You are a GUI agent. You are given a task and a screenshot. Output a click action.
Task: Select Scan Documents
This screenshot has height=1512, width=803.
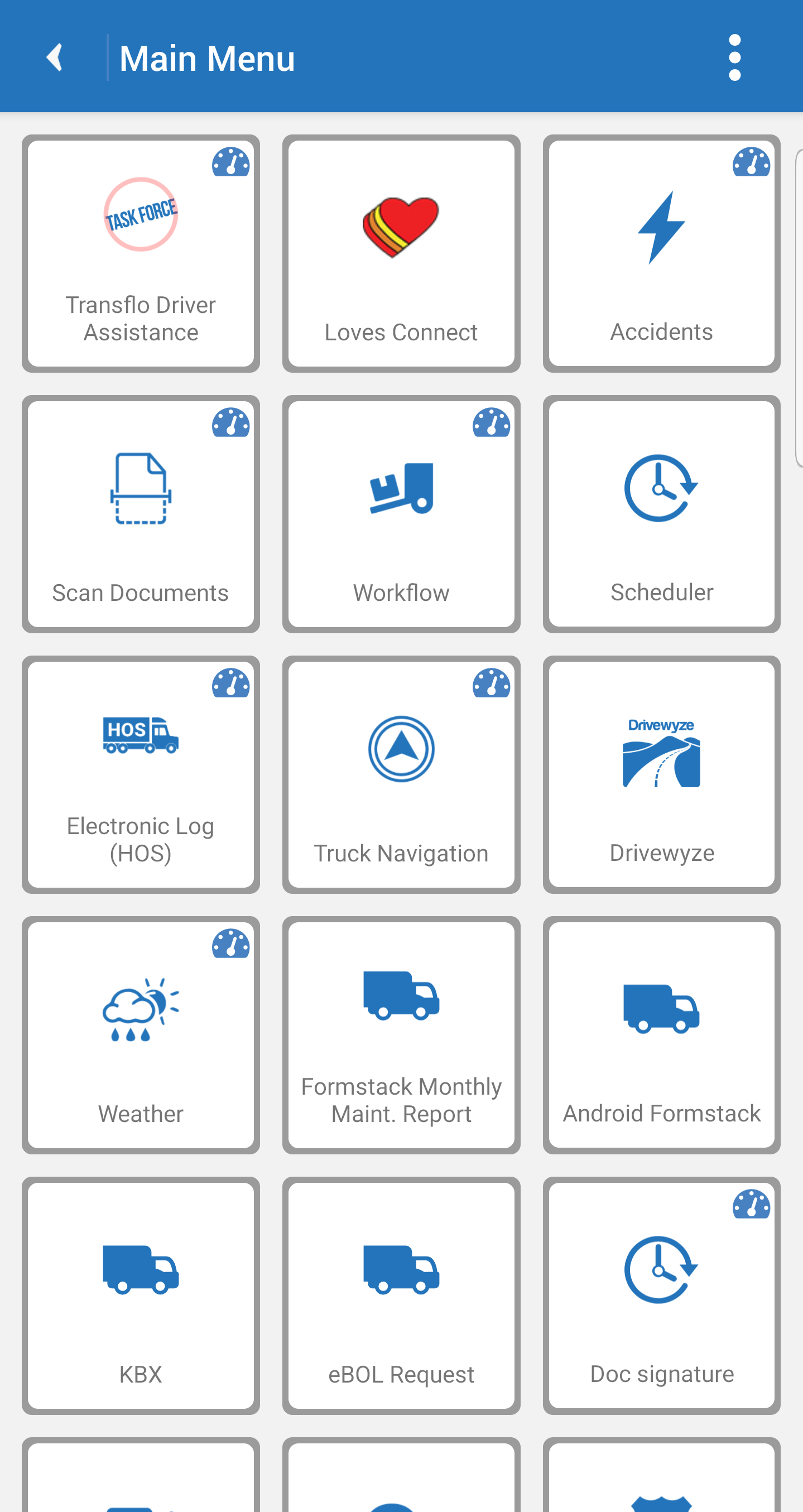141,514
